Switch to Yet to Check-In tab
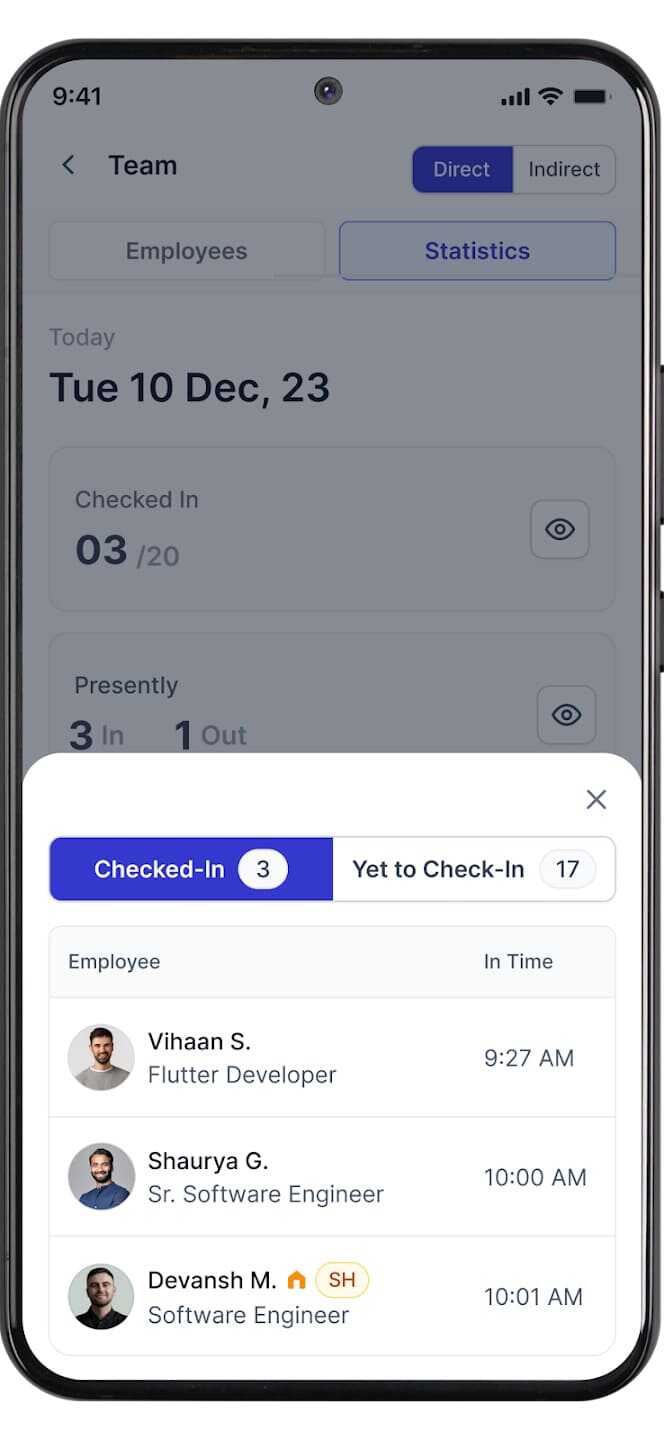 473,869
